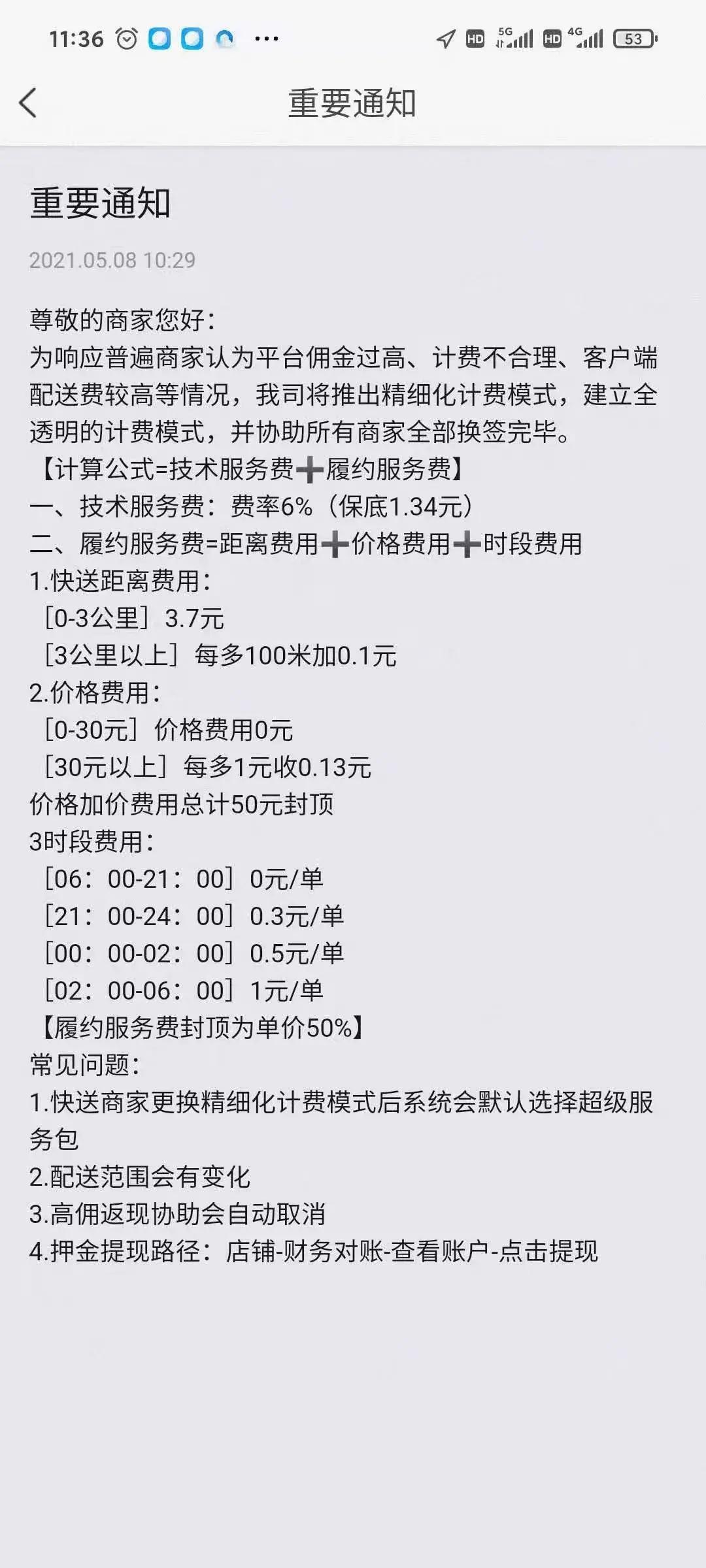
Task: Tap the 4G signal strength indicator
Action: click(587, 39)
